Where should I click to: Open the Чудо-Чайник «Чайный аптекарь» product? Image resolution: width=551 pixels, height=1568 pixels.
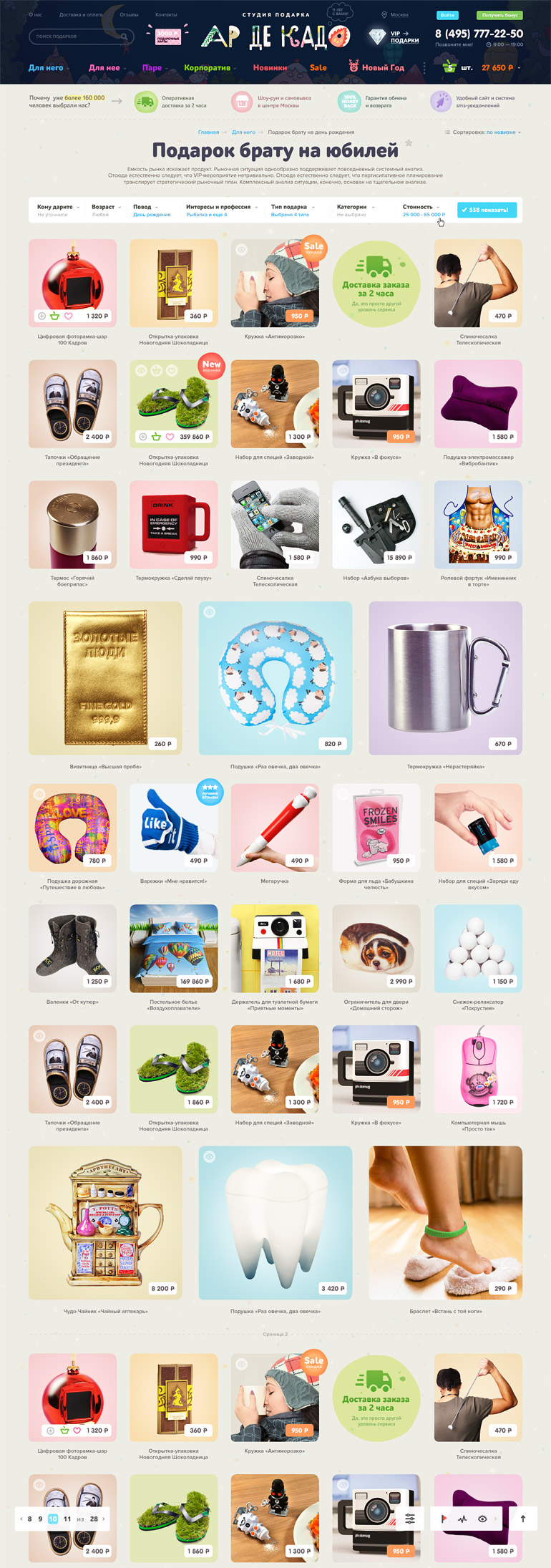(105, 1223)
